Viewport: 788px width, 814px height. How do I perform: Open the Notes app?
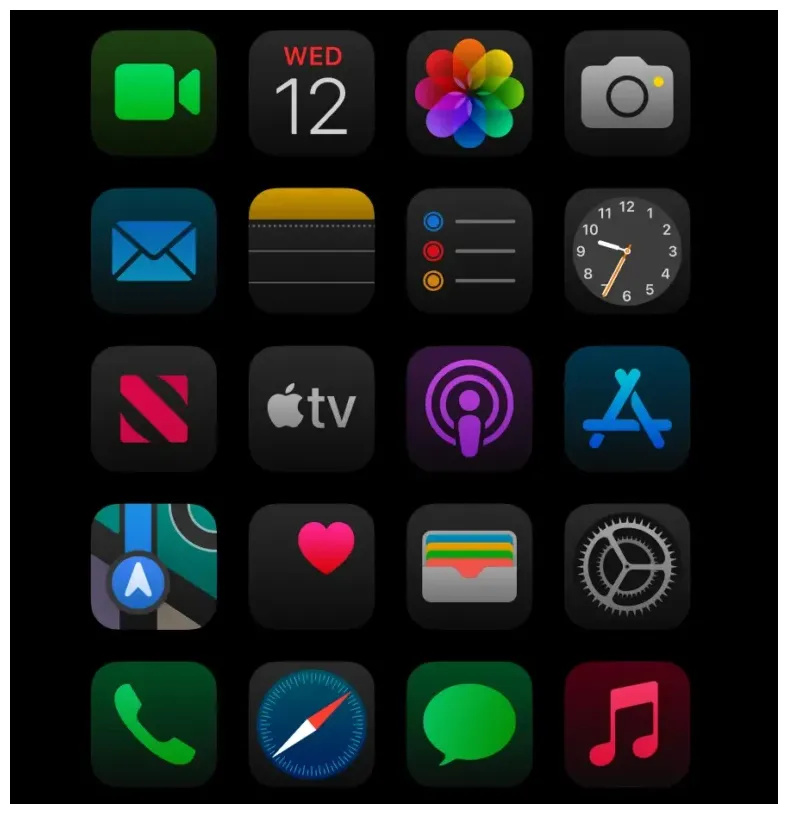coord(312,250)
